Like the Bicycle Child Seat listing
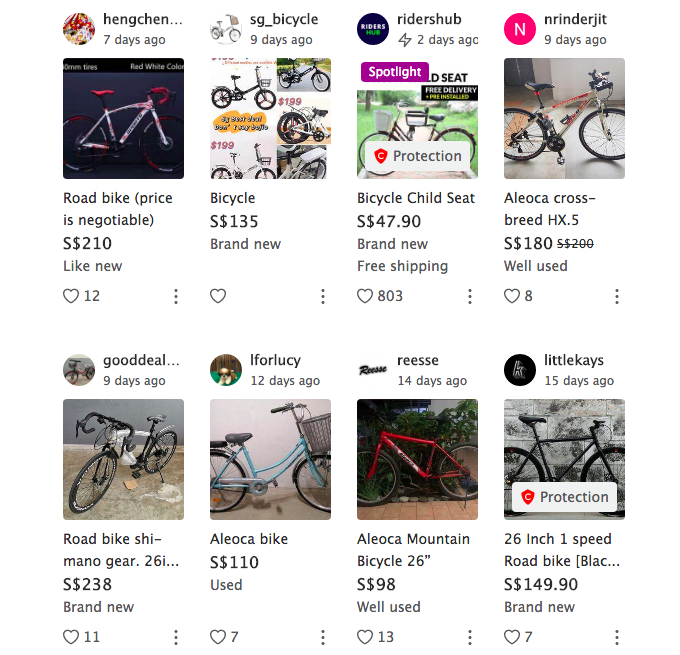Screen dimensions: 680x655 [x=365, y=296]
